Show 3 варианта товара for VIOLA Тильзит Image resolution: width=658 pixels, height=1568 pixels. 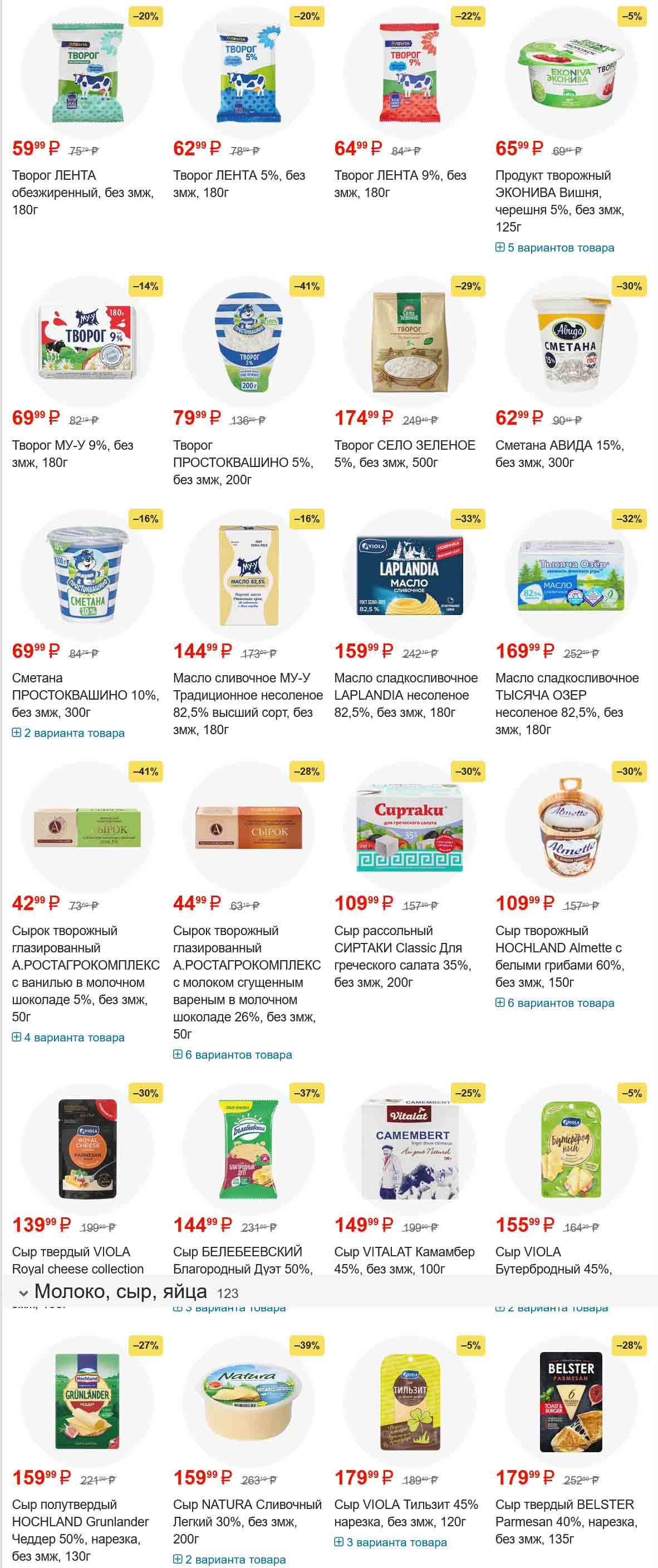tap(391, 1542)
